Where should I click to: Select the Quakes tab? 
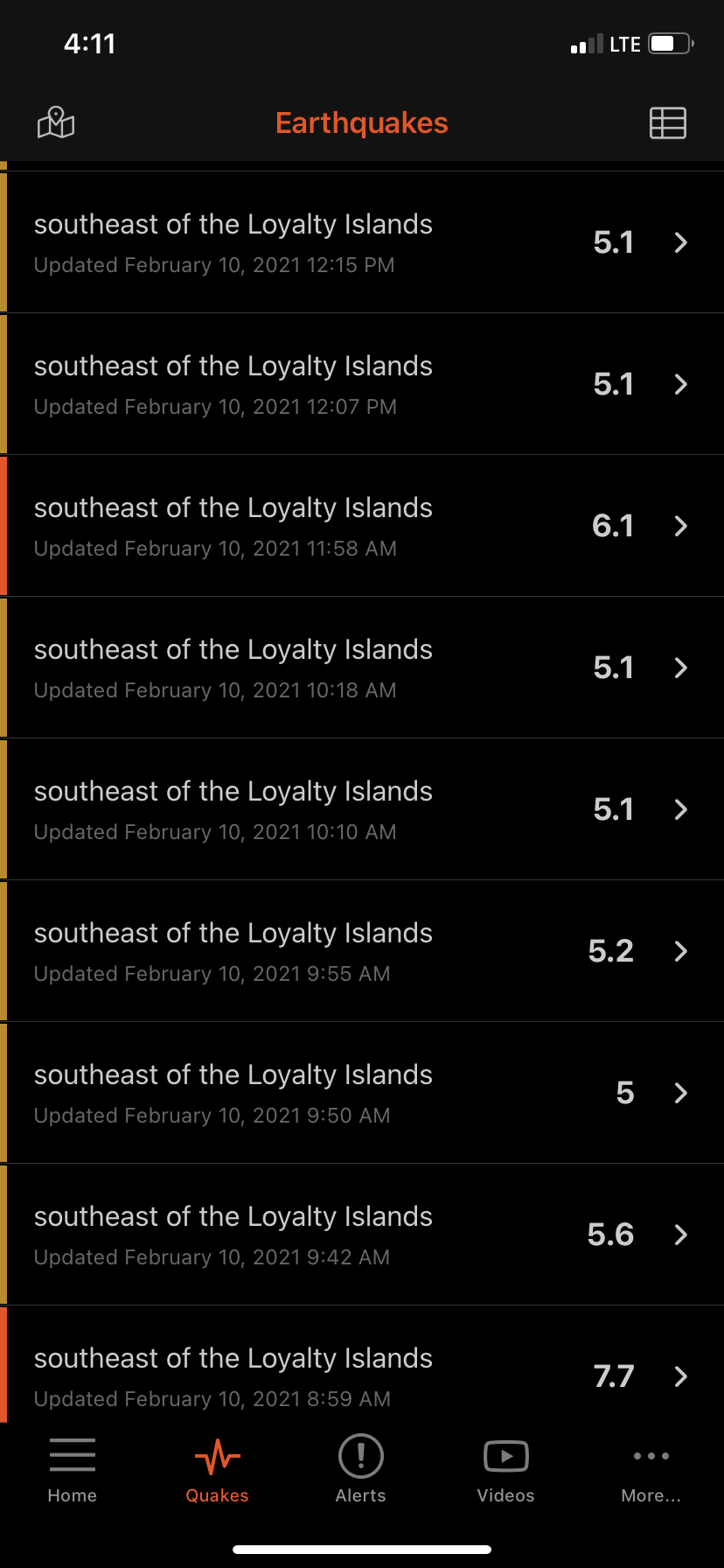(x=217, y=1470)
